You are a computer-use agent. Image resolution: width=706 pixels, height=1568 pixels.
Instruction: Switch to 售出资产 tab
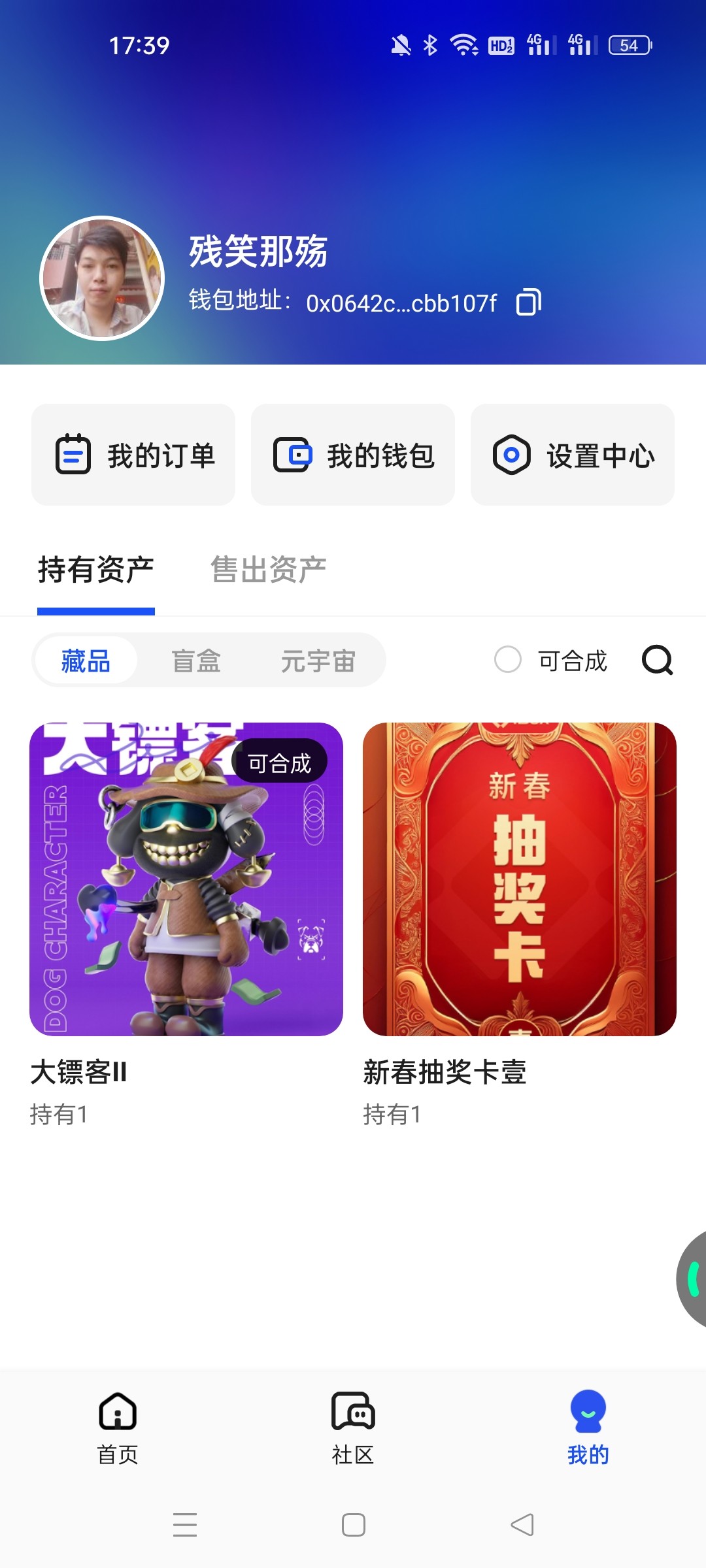coord(268,570)
